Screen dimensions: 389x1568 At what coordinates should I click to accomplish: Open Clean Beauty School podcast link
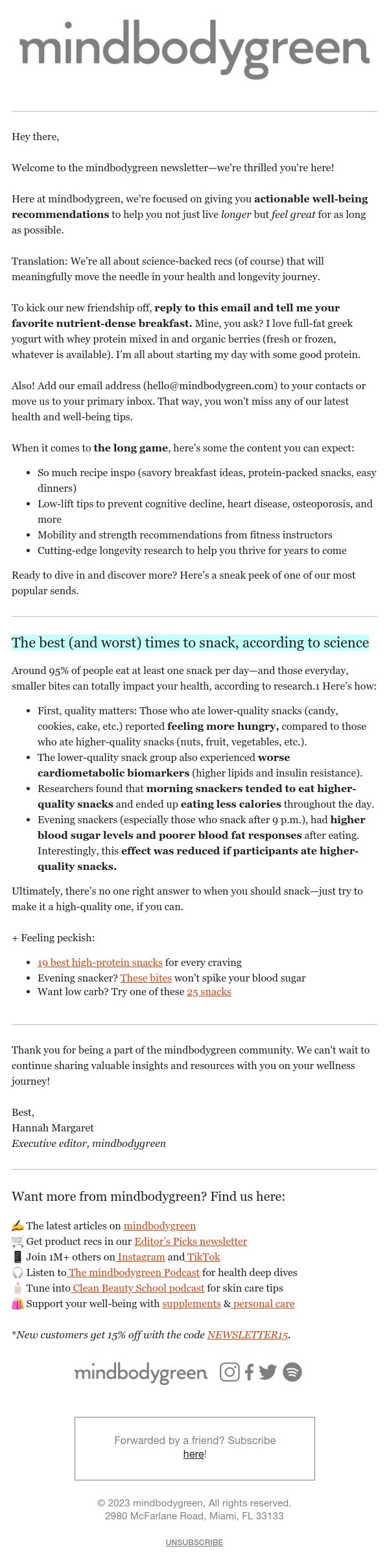[x=137, y=1288]
